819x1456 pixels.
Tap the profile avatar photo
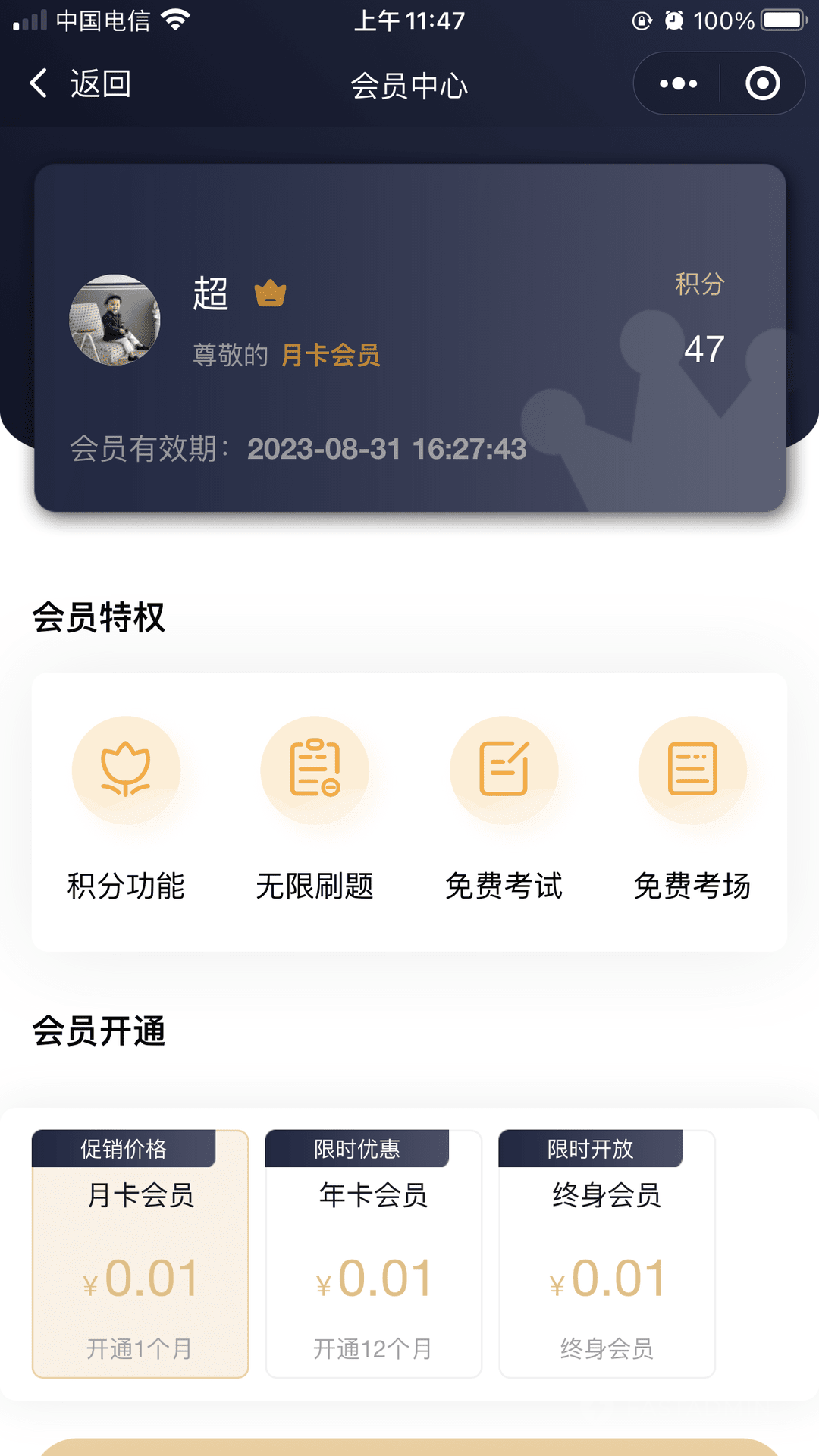tap(115, 320)
